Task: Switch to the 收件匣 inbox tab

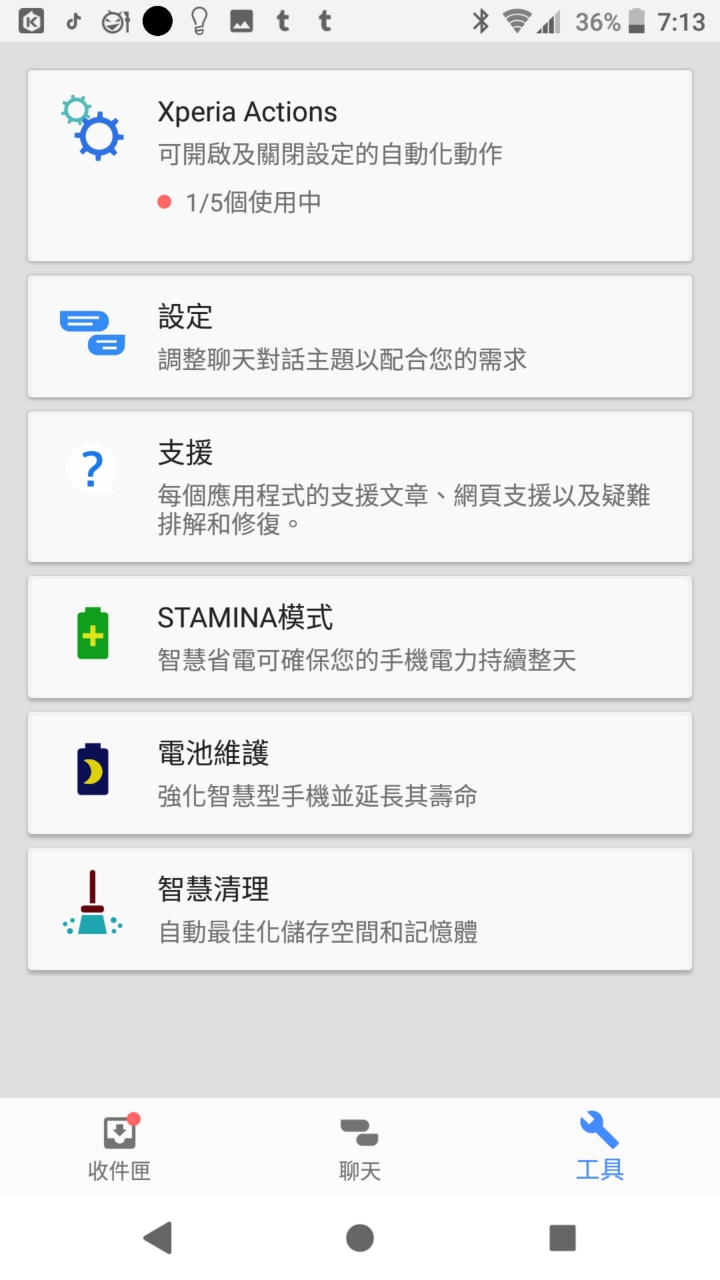Action: (x=120, y=1147)
